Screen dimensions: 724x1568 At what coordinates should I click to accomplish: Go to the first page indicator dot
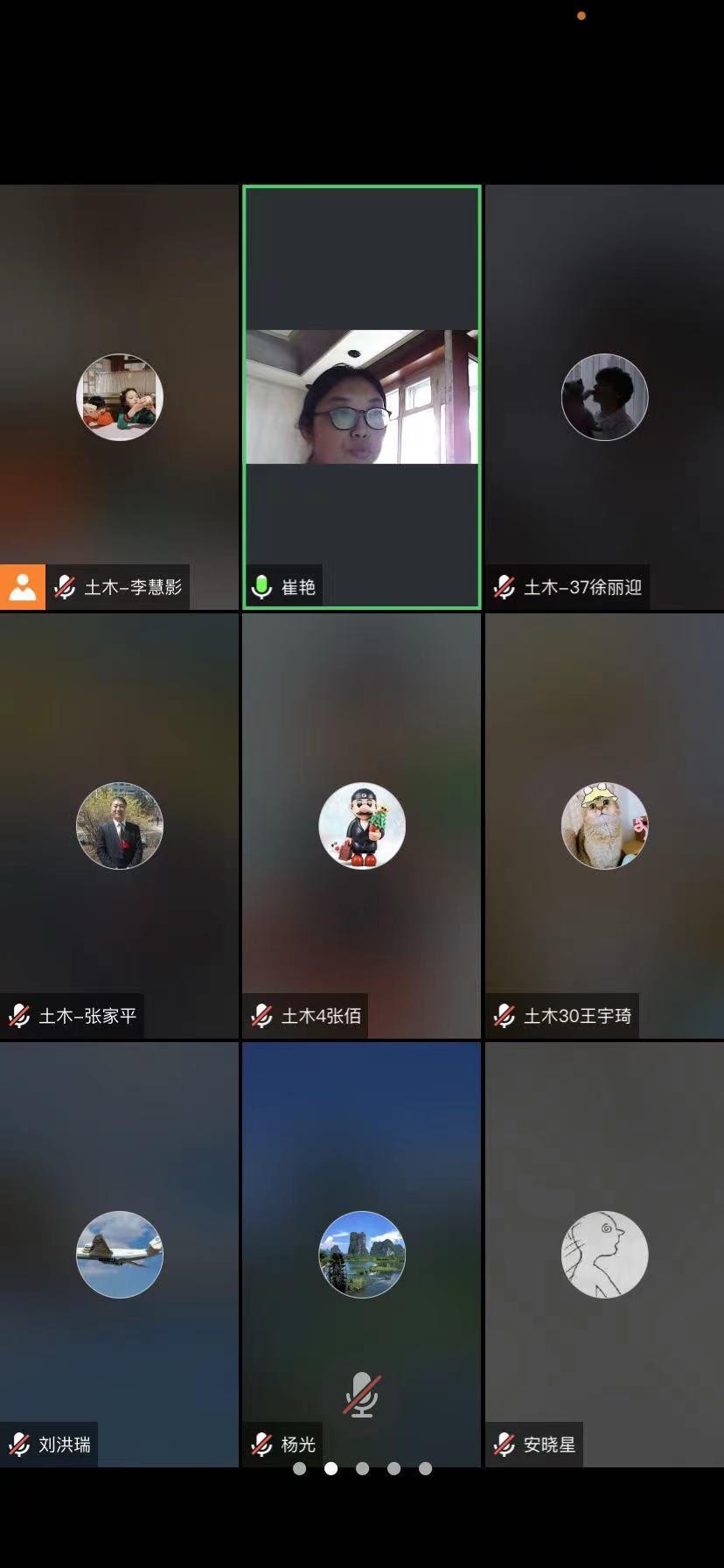pyautogui.click(x=300, y=1468)
